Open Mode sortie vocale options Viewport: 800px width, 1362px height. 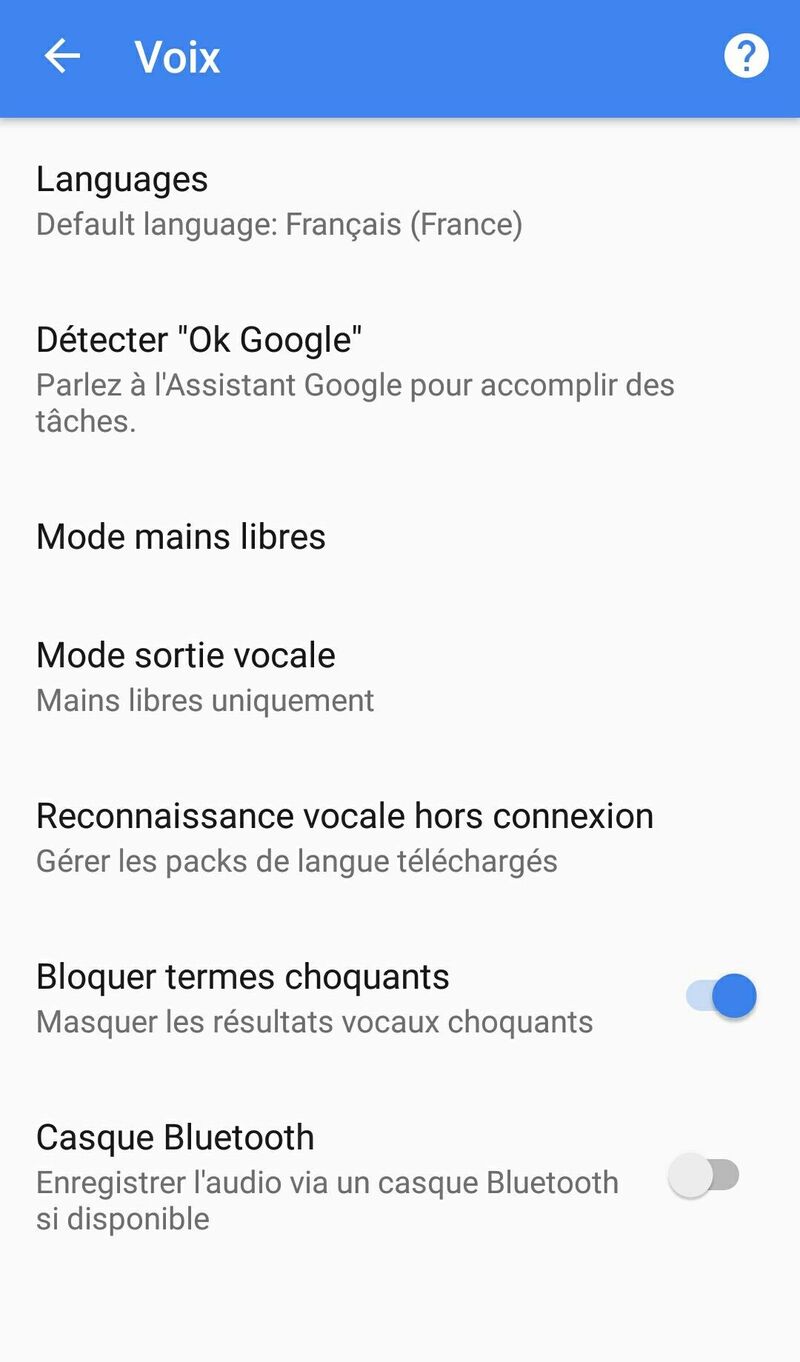coord(205,676)
